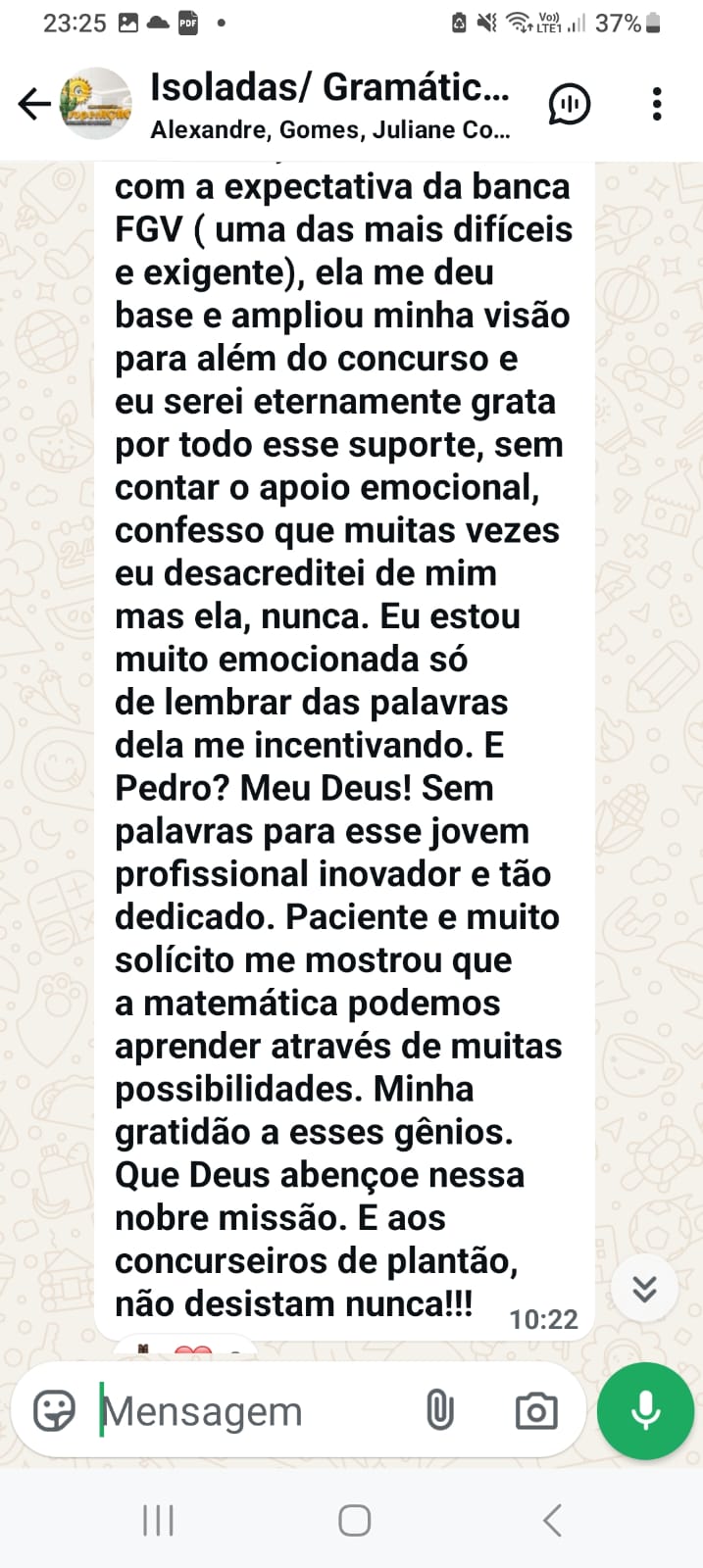
Task: Open the overflow menu
Action: (x=657, y=104)
